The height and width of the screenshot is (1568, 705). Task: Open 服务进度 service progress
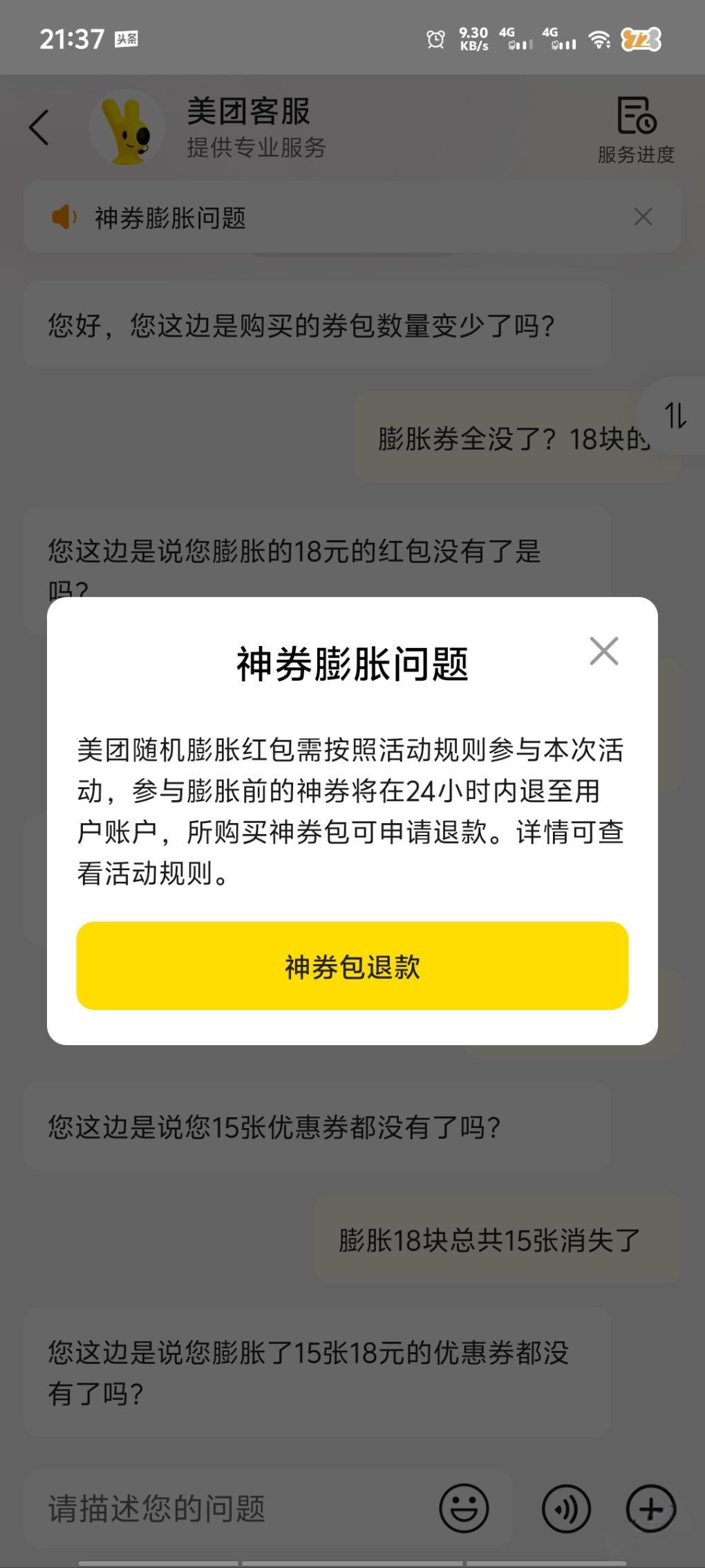636,129
